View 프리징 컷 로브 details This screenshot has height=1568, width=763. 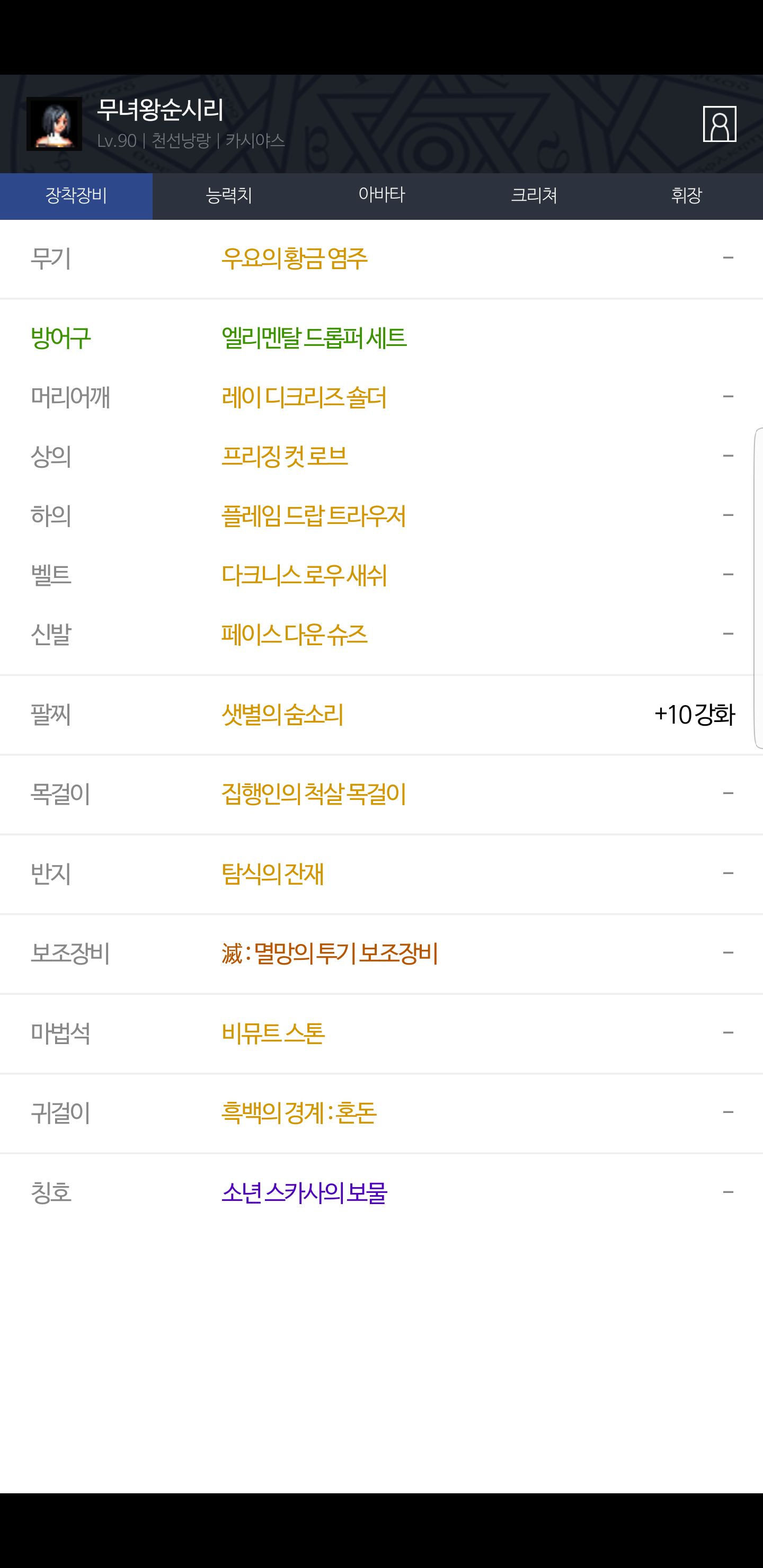[x=285, y=457]
